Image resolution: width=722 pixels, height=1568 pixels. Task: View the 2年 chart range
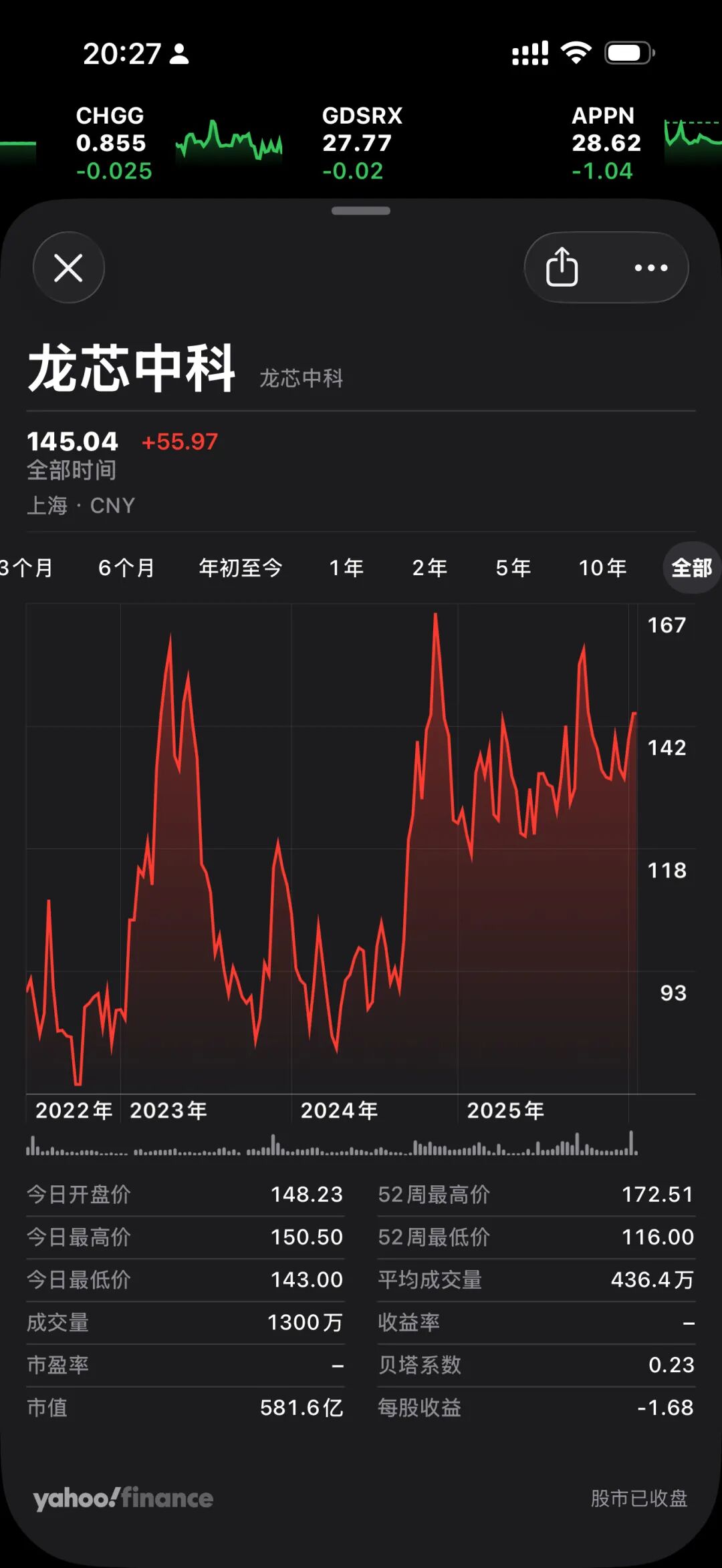(429, 568)
